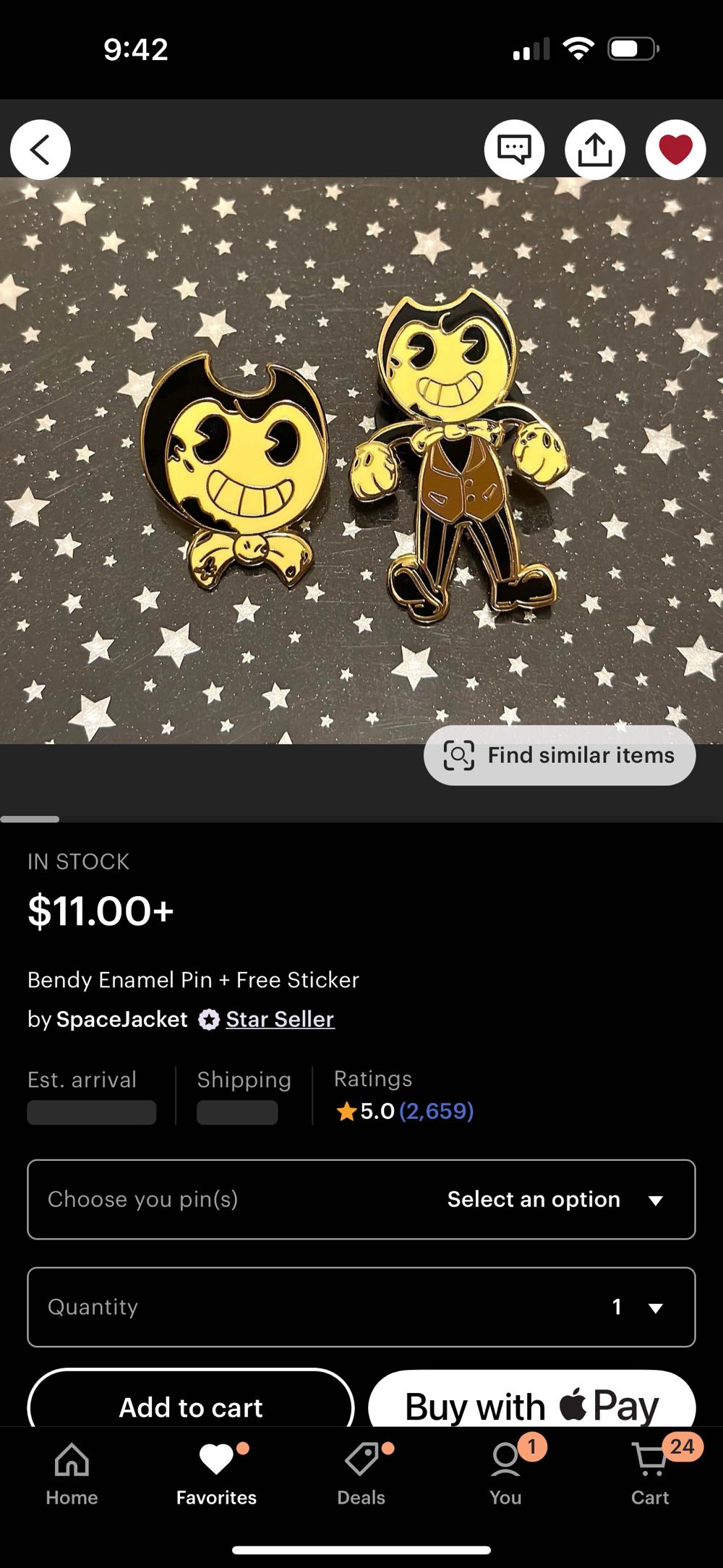This screenshot has height=1568, width=723.
Task: Go back to the previous screen
Action: [40, 150]
